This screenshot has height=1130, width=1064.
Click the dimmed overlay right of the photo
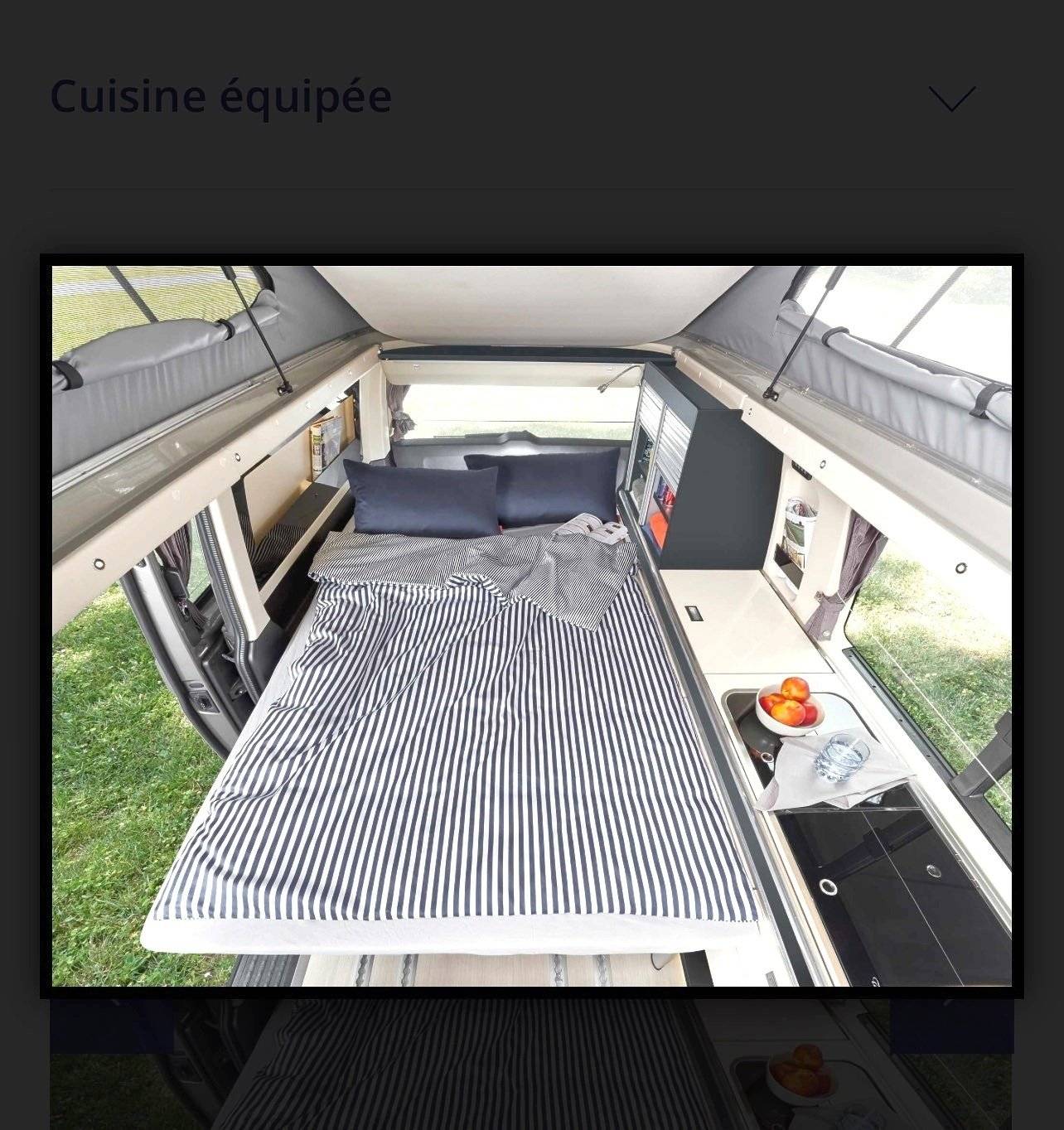tap(1046, 621)
